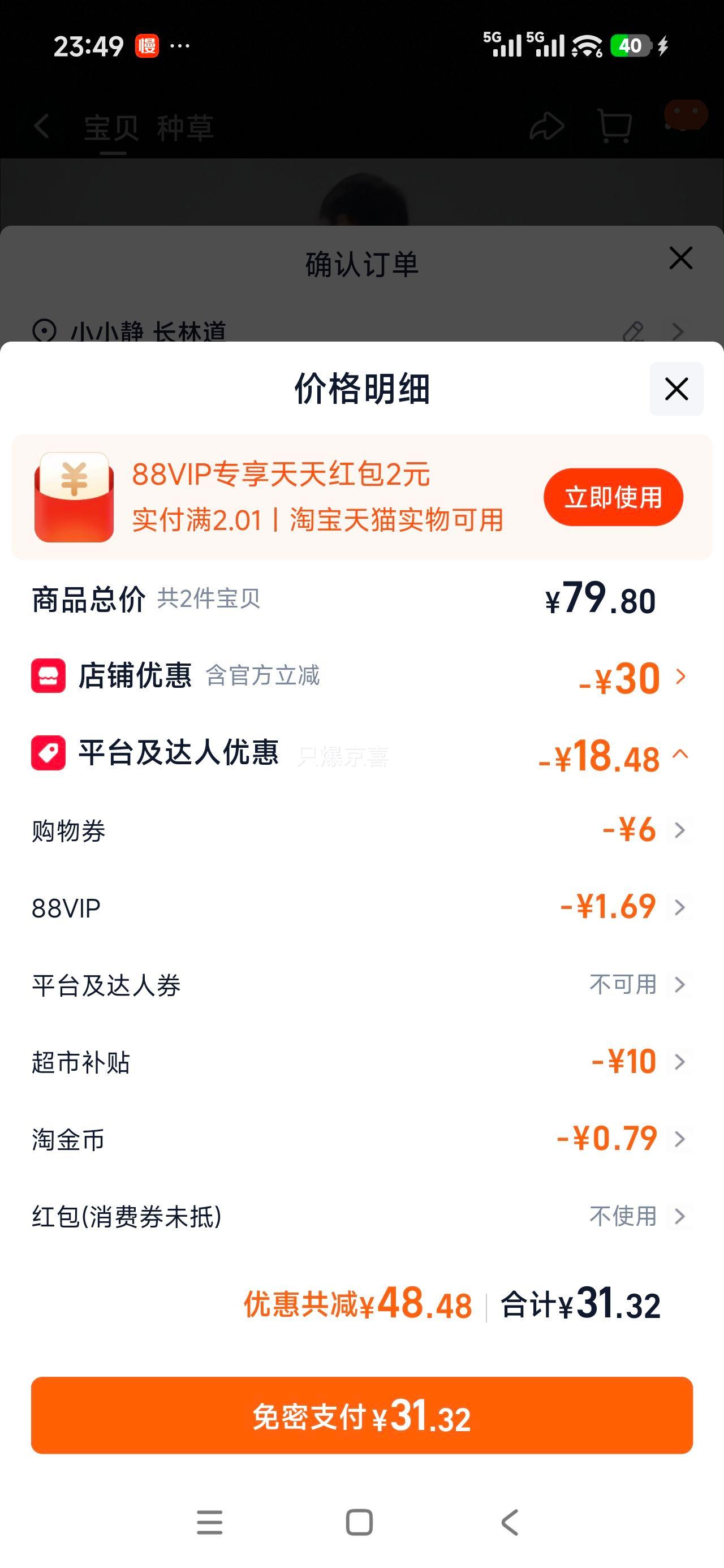
Task: Expand 购物券 discount details
Action: pyautogui.click(x=680, y=830)
